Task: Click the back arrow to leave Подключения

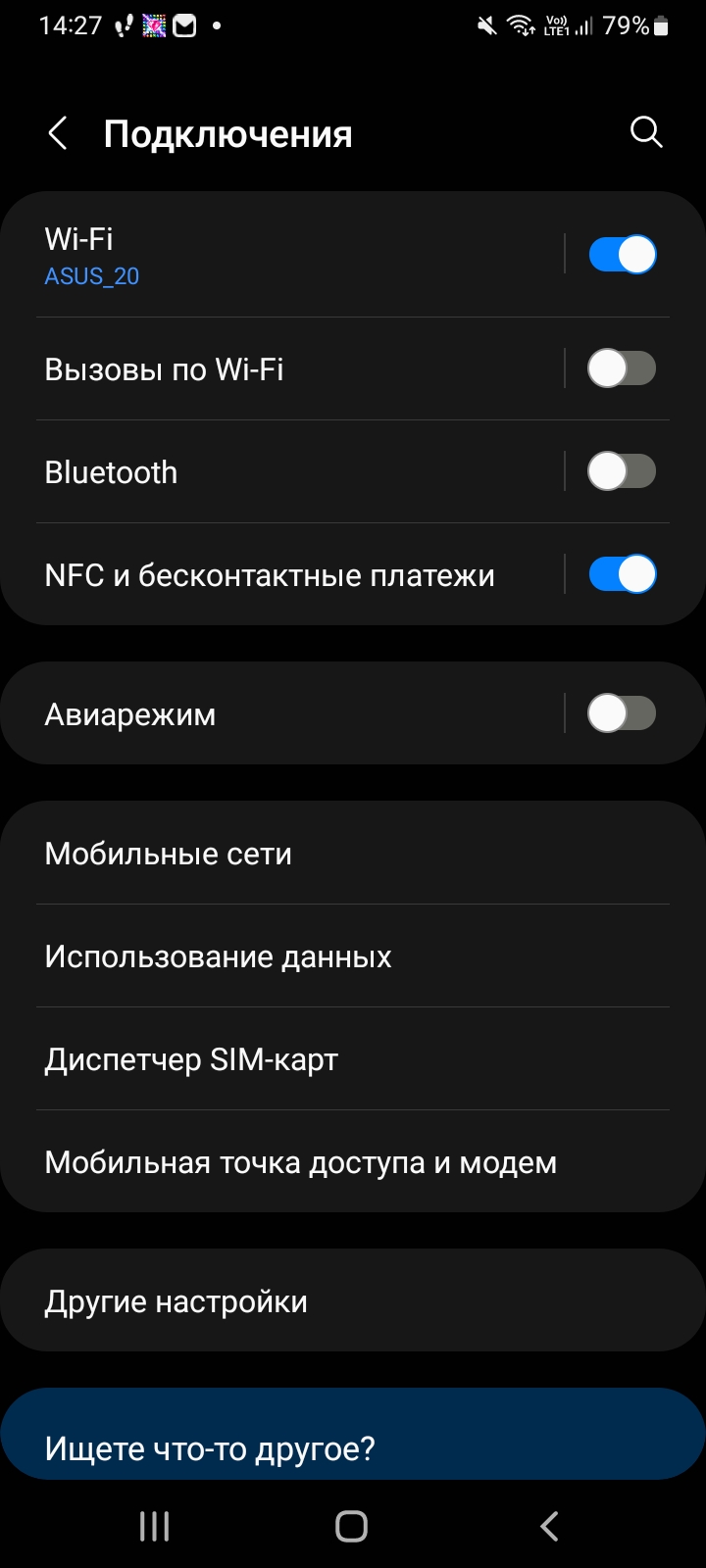Action: coord(57,132)
